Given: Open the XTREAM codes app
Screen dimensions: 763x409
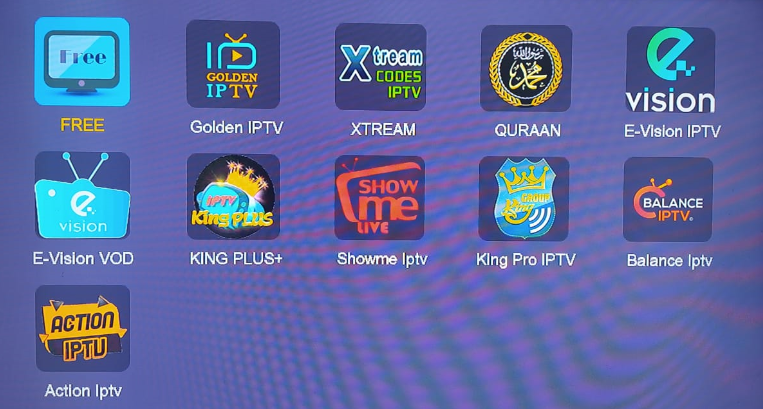Looking at the screenshot, I should click(380, 67).
